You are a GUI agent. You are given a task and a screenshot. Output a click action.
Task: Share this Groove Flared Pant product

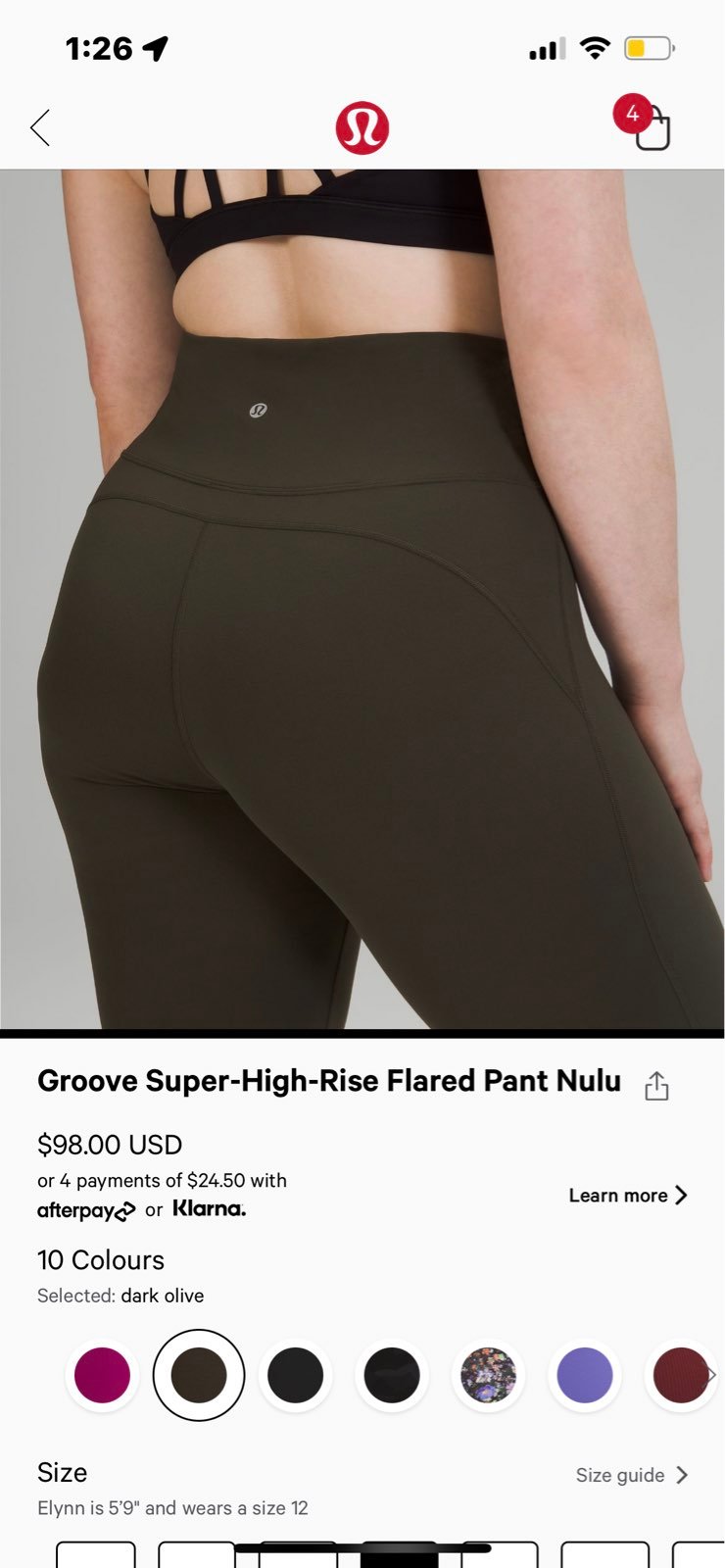pyautogui.click(x=656, y=1086)
